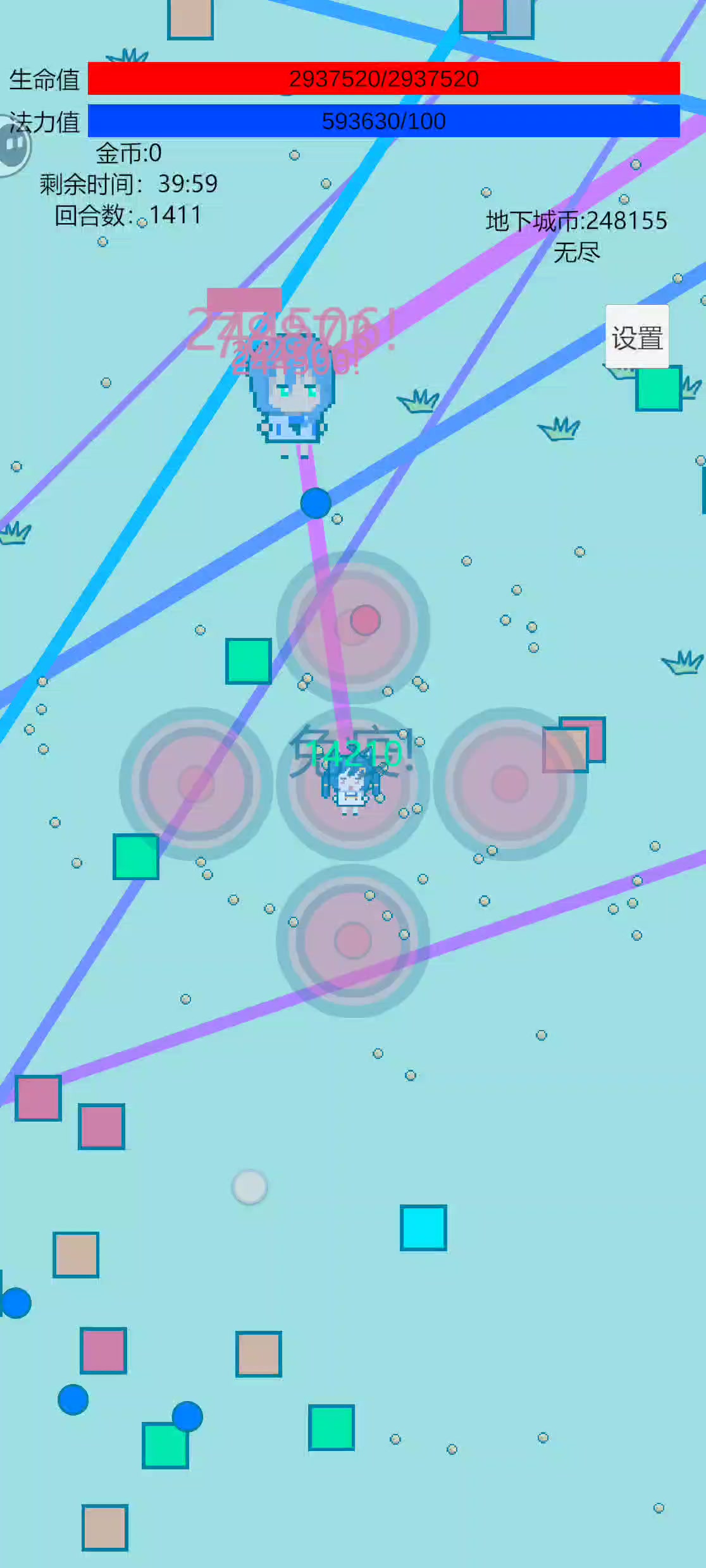Tap the floating assistant icon beside 法力值
Viewport: 706px width, 1568px height.
[x=13, y=146]
